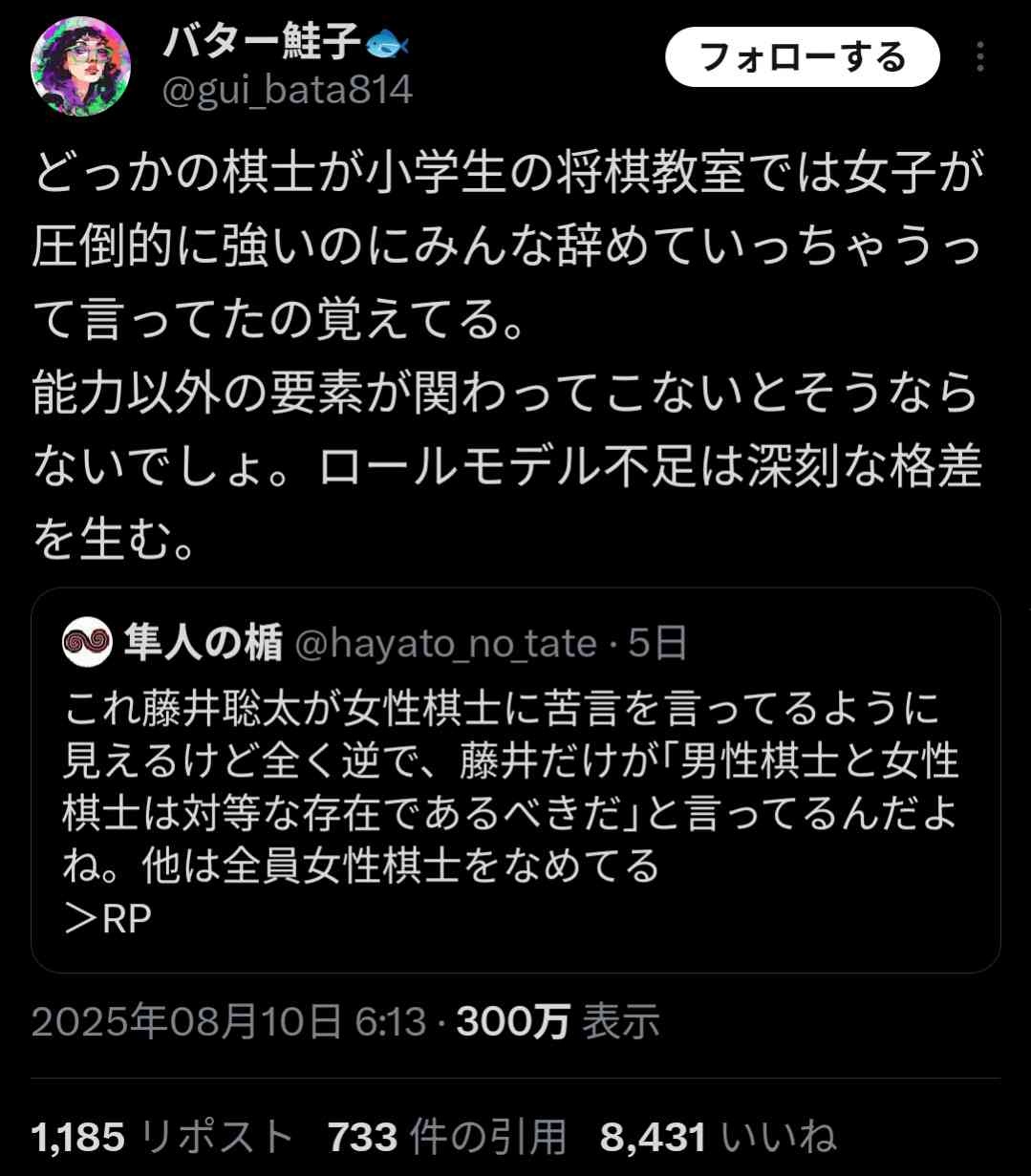Open the 300万 view count details

pos(557,1022)
